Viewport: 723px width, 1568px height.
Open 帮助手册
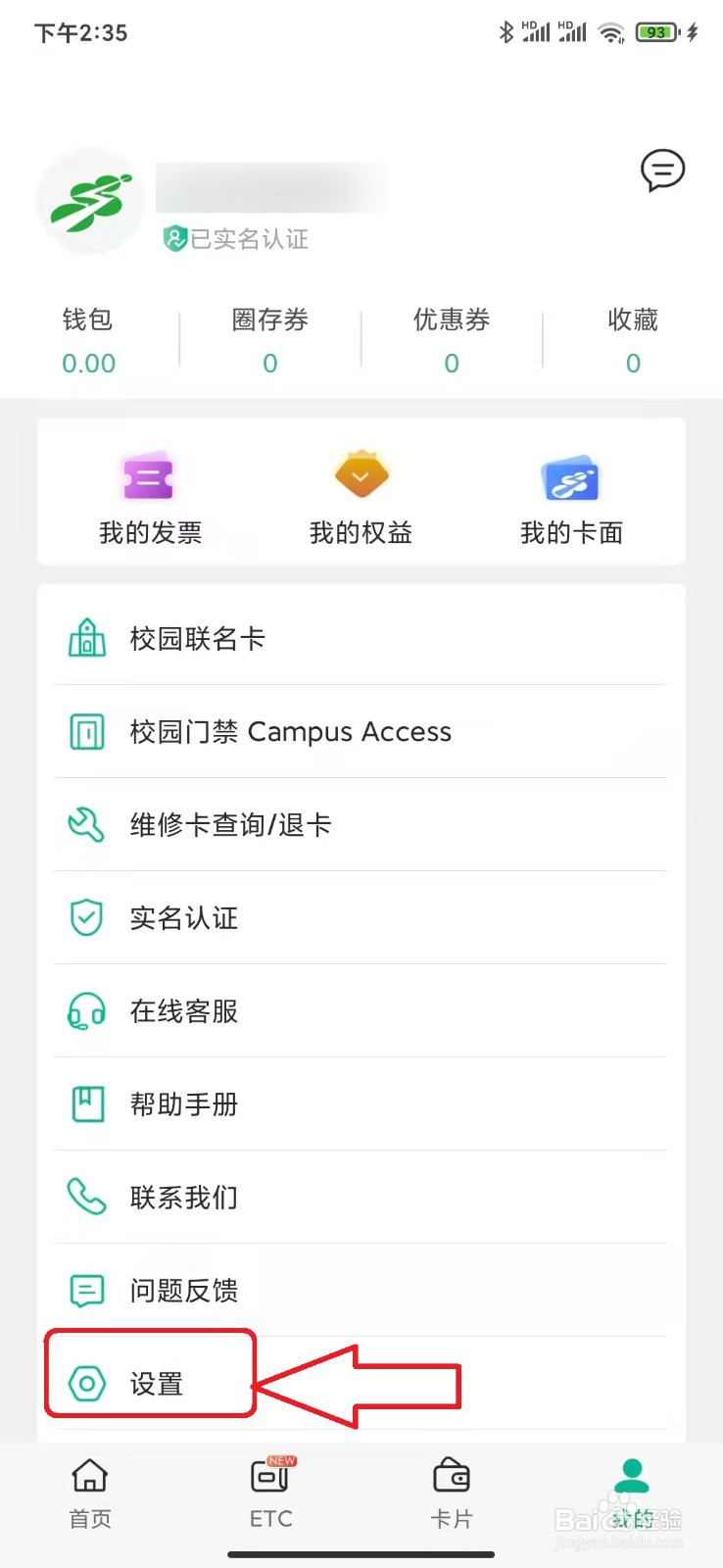(x=361, y=1103)
